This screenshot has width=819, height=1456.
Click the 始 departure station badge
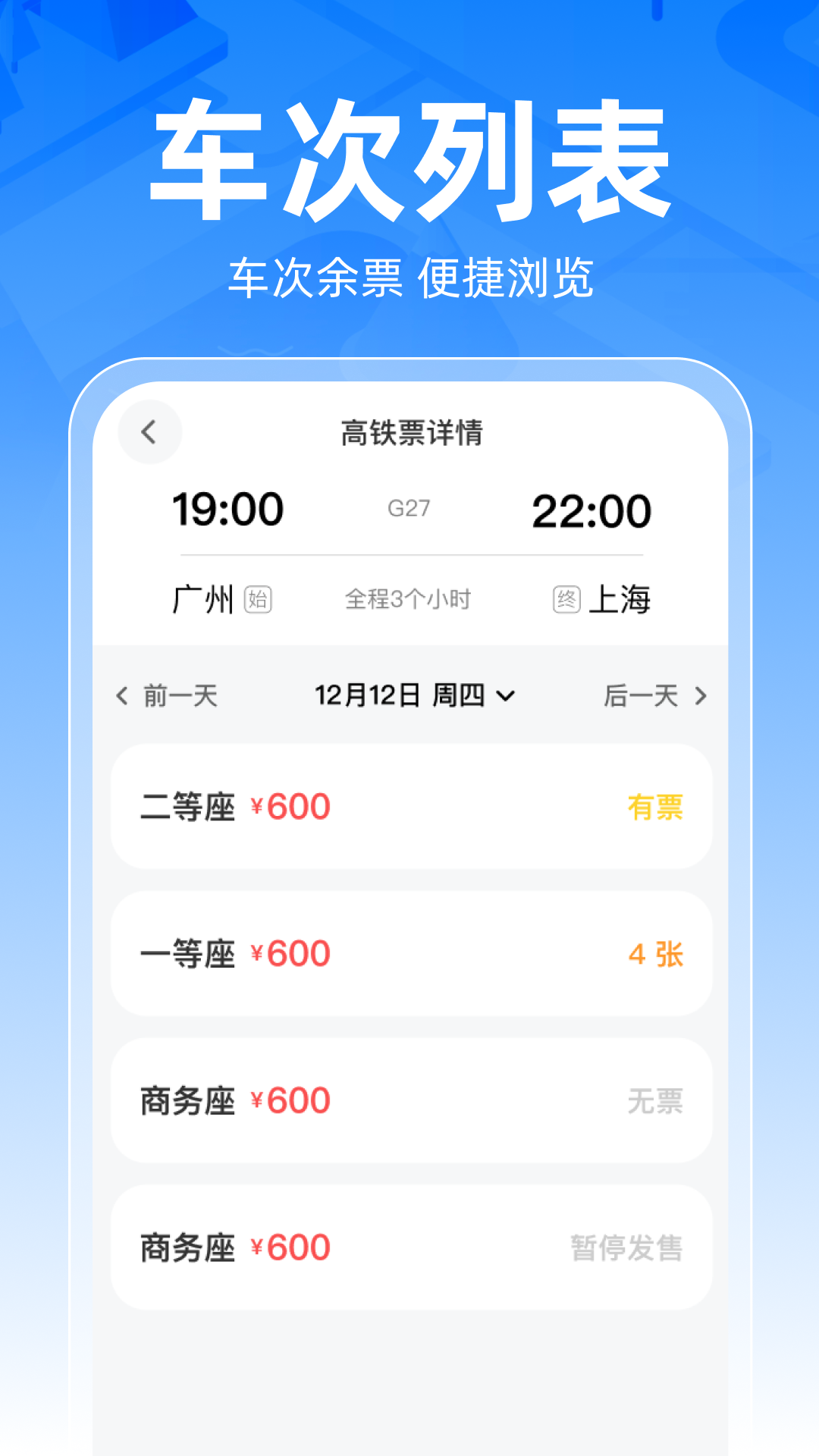[x=260, y=599]
